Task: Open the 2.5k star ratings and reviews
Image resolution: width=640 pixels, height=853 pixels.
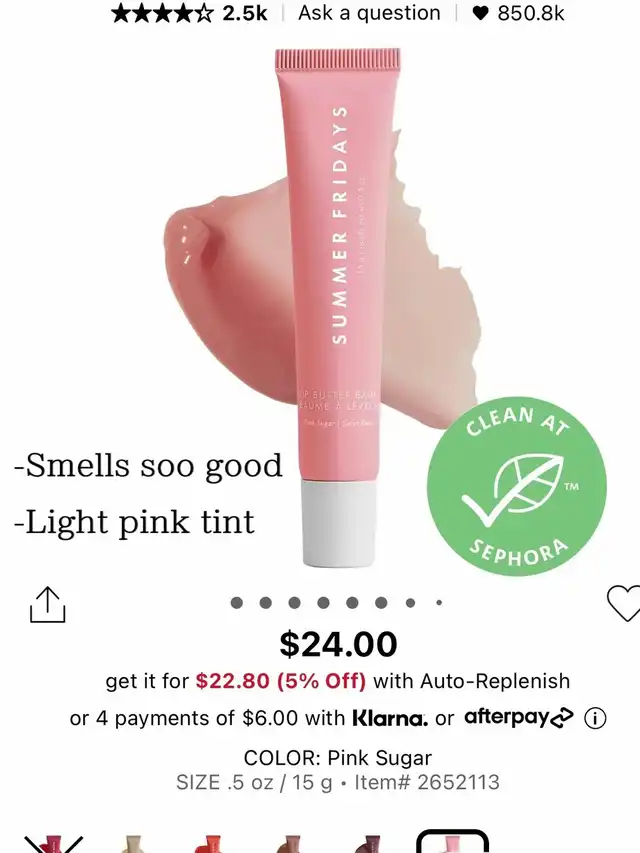Action: (x=189, y=13)
